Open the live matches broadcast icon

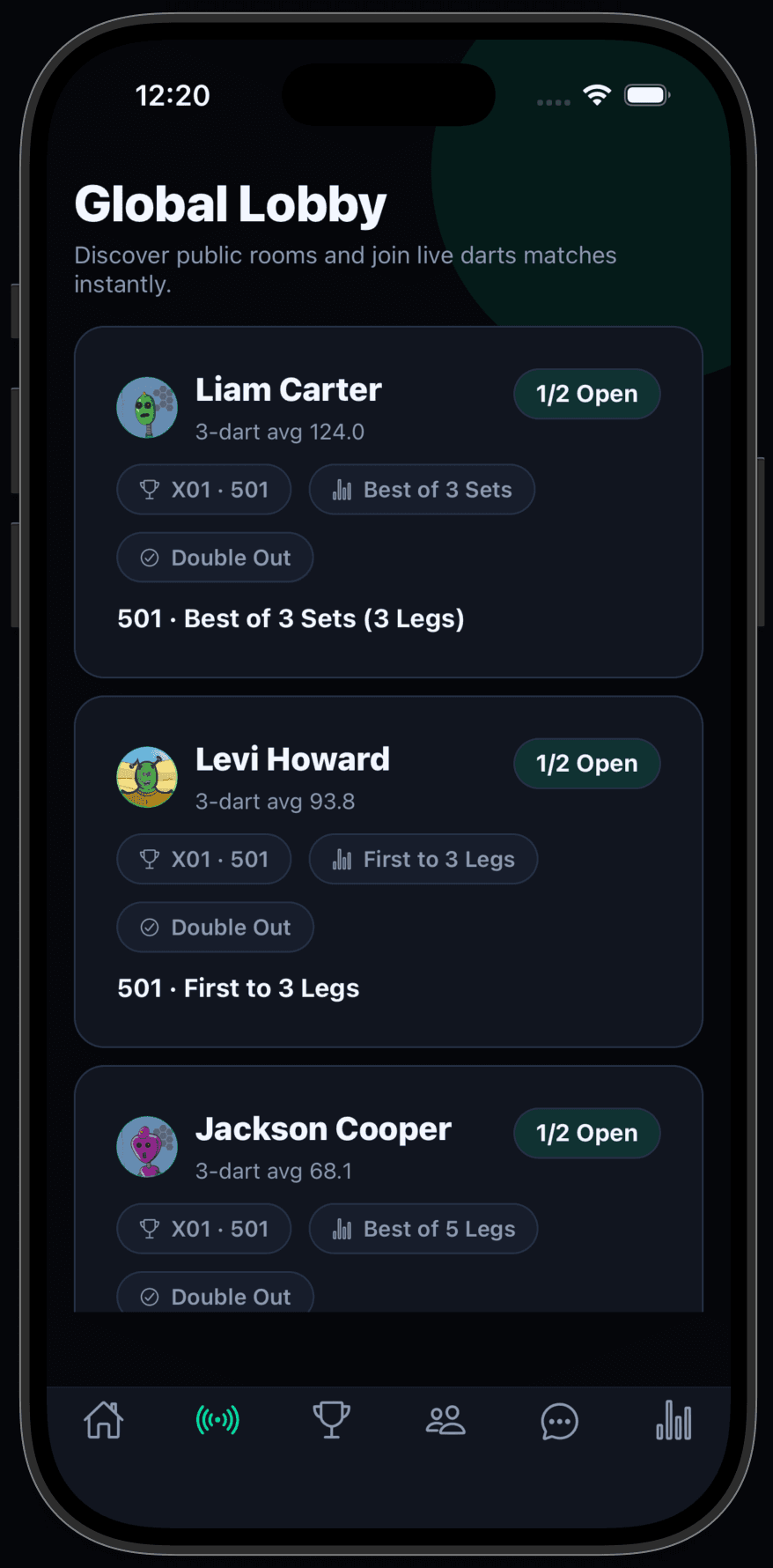click(217, 1420)
